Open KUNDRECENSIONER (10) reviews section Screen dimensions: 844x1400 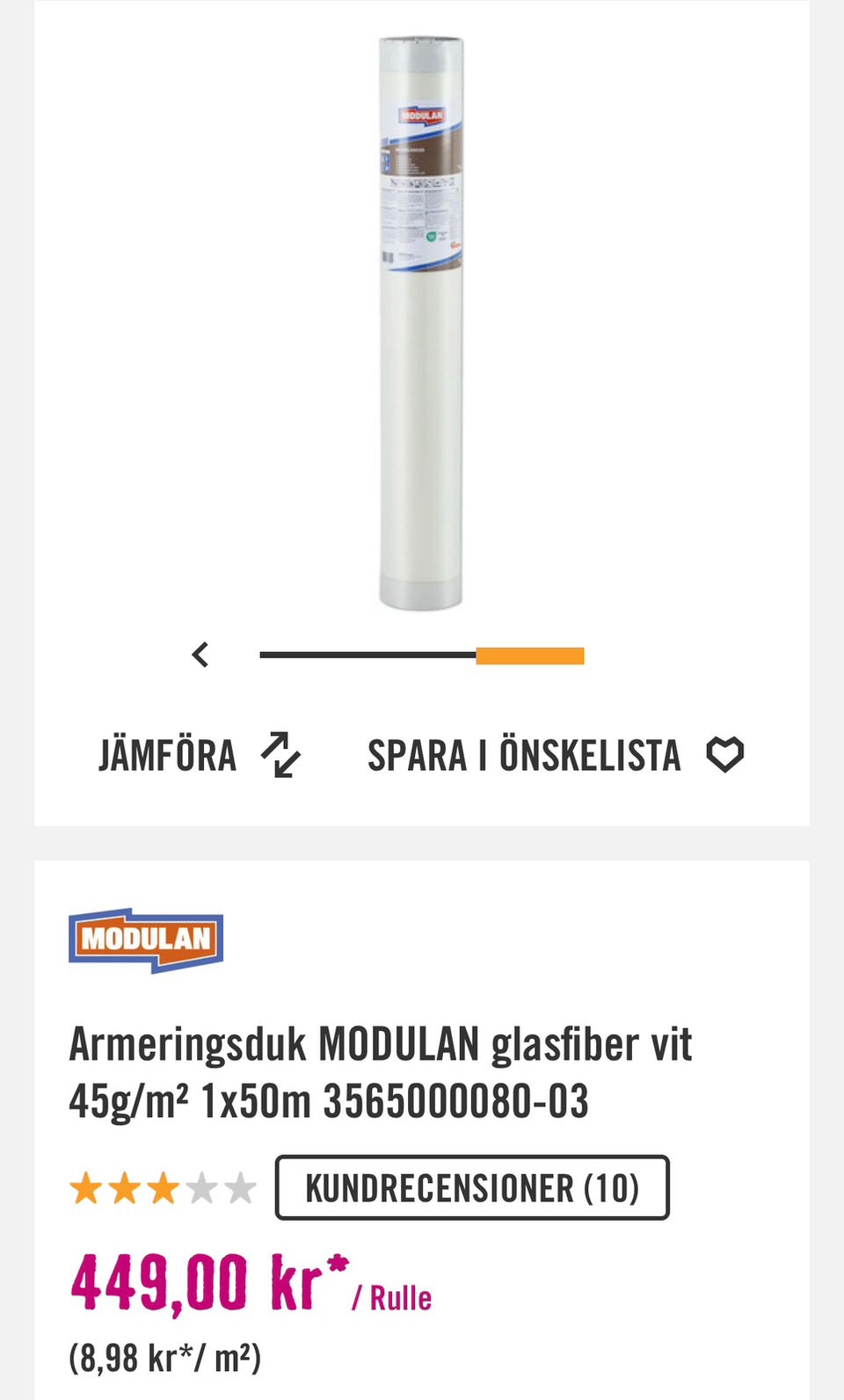472,1187
